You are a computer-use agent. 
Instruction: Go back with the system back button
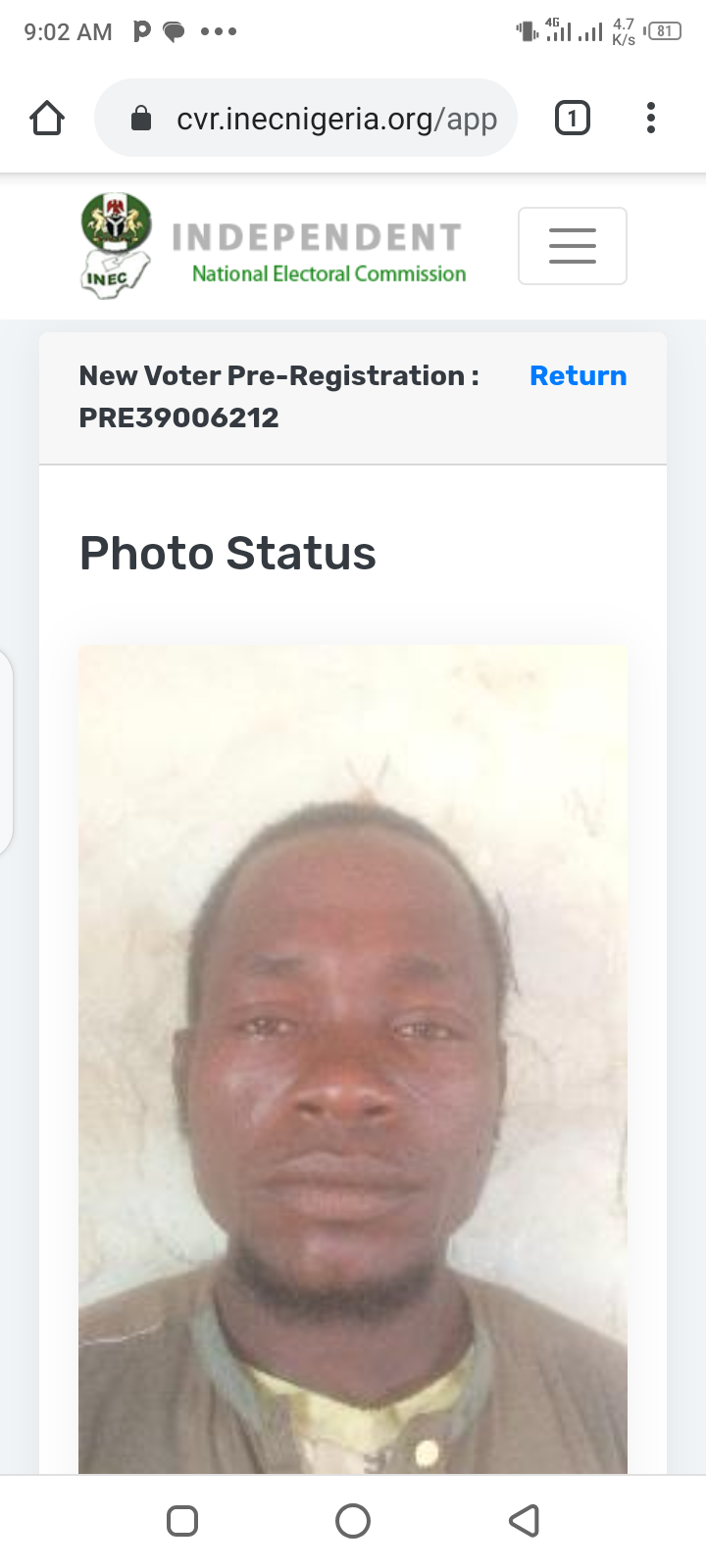[x=525, y=1521]
